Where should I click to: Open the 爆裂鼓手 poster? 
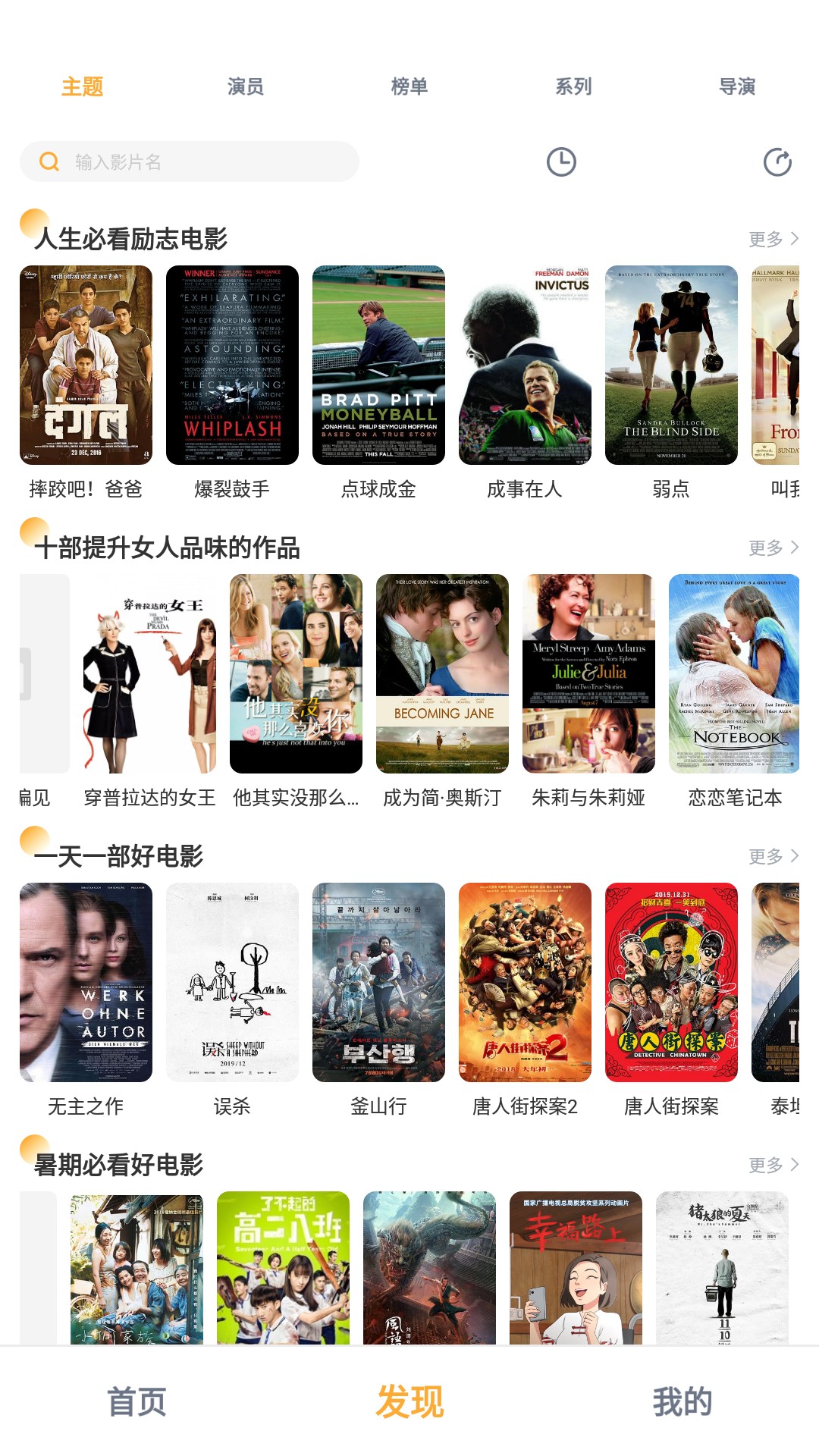(x=232, y=366)
